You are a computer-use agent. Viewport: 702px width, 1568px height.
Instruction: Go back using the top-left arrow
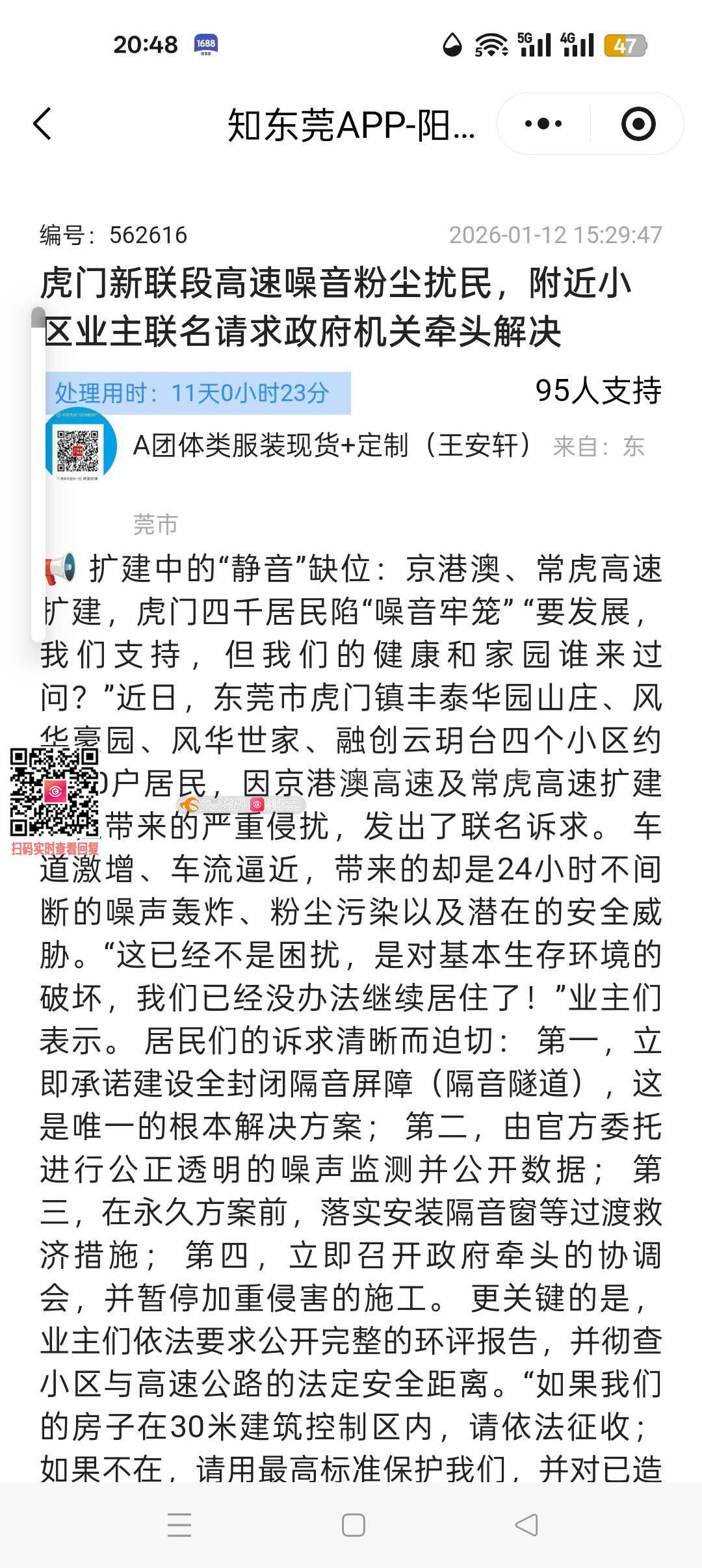[42, 124]
